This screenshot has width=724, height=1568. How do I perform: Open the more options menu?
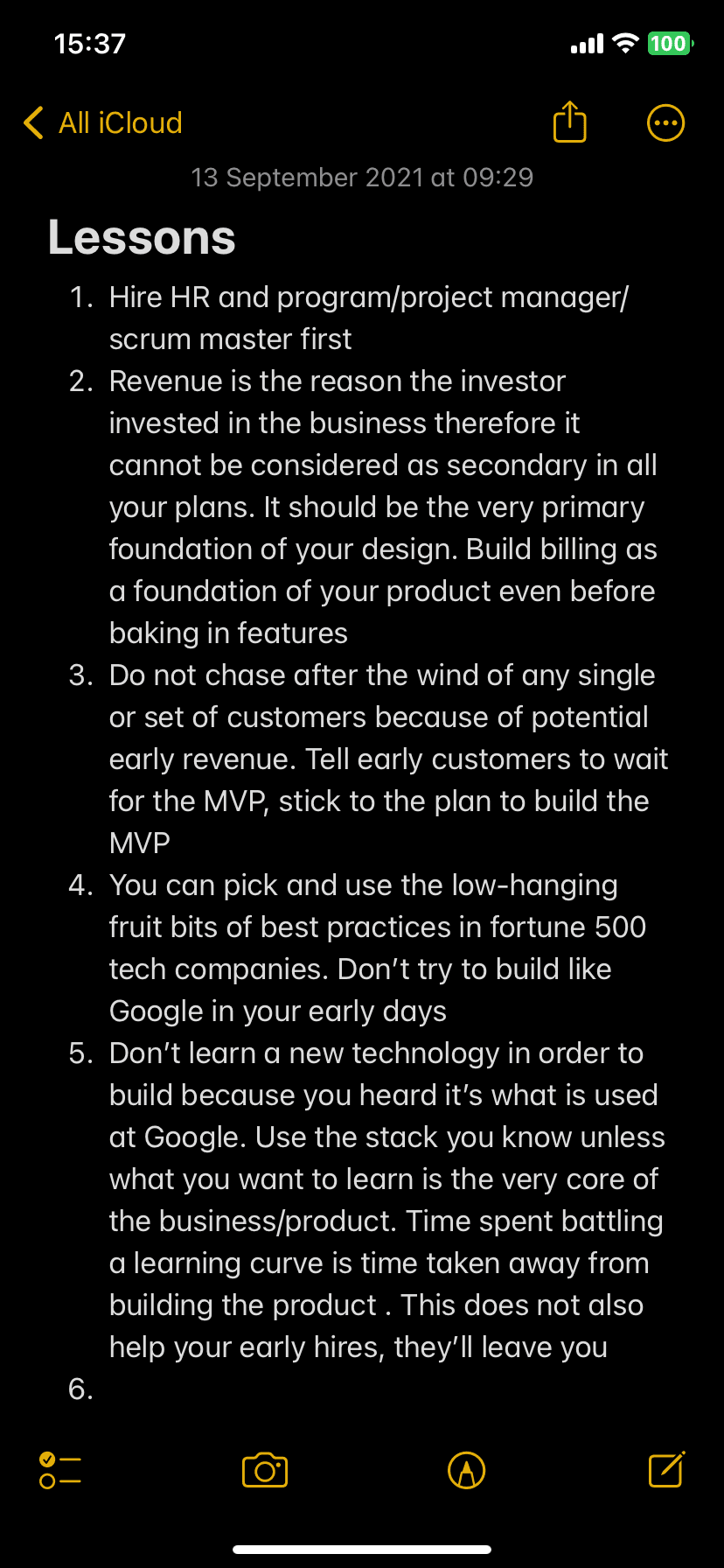[x=665, y=123]
